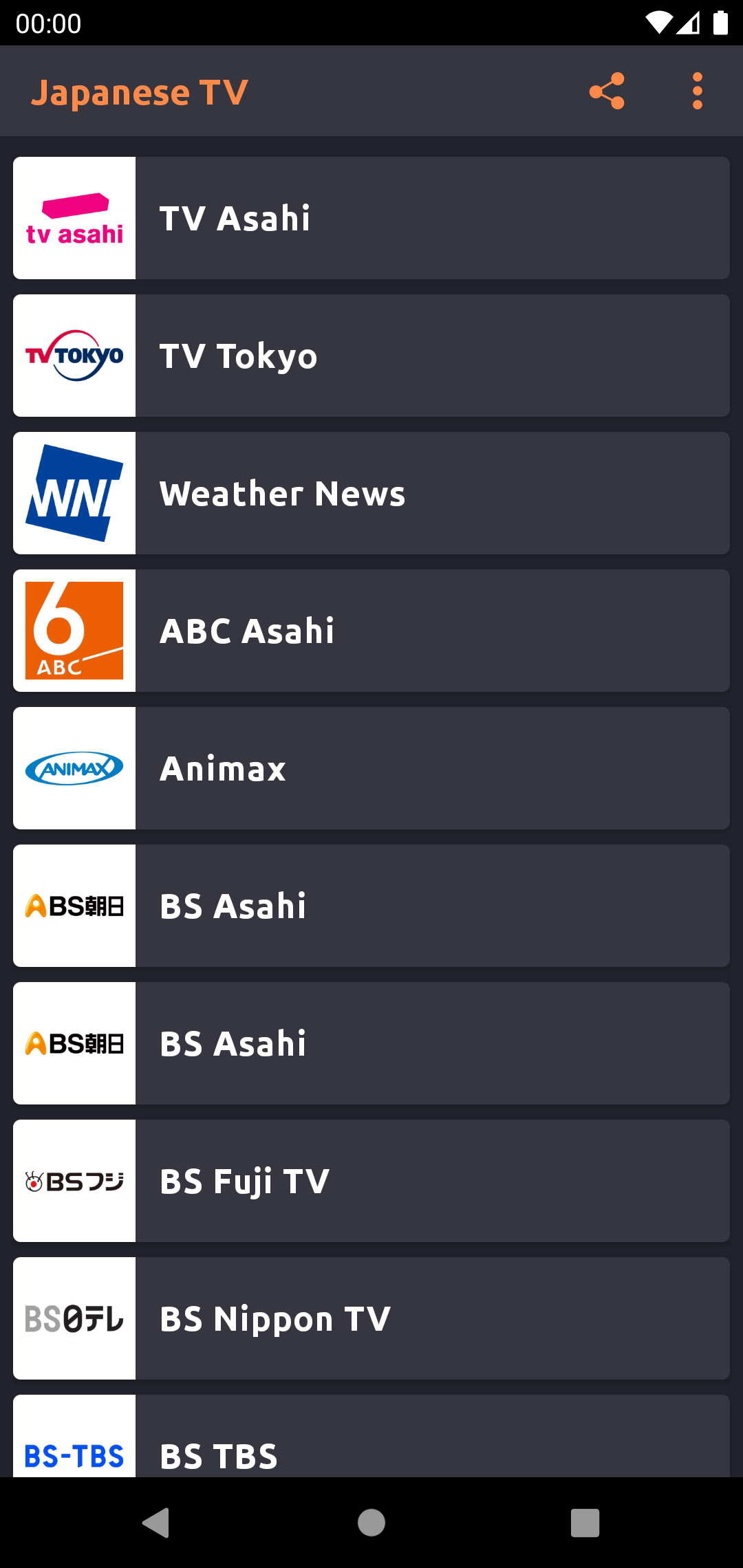Screen dimensions: 743x1568
Task: Open the BS Fuji TV channel
Action: click(371, 1181)
